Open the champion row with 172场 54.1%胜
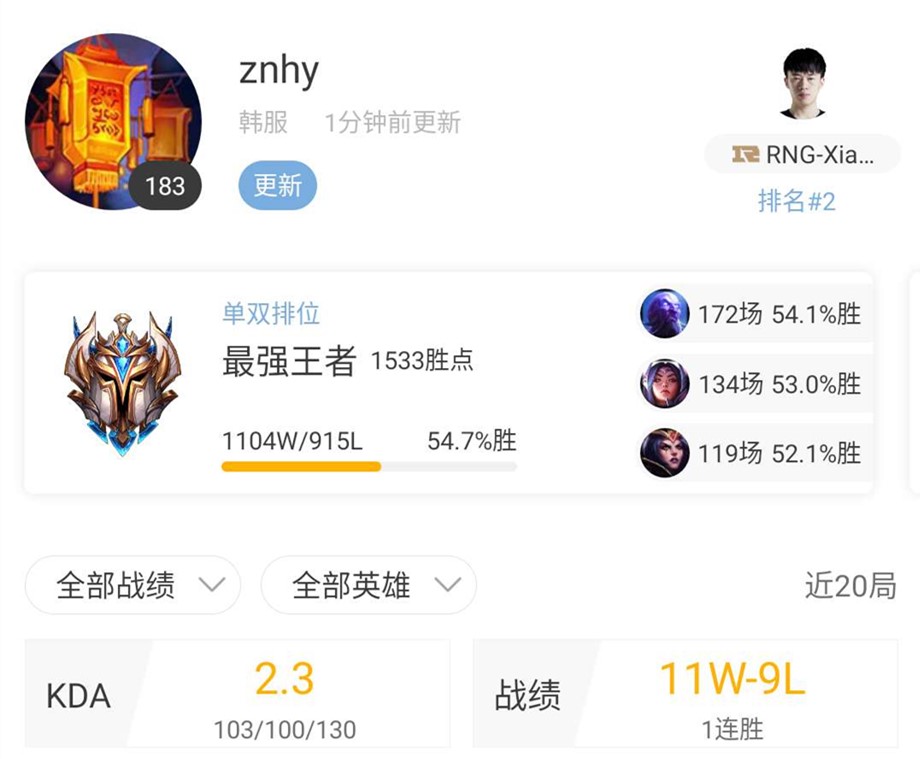The height and width of the screenshot is (759, 920). click(753, 314)
